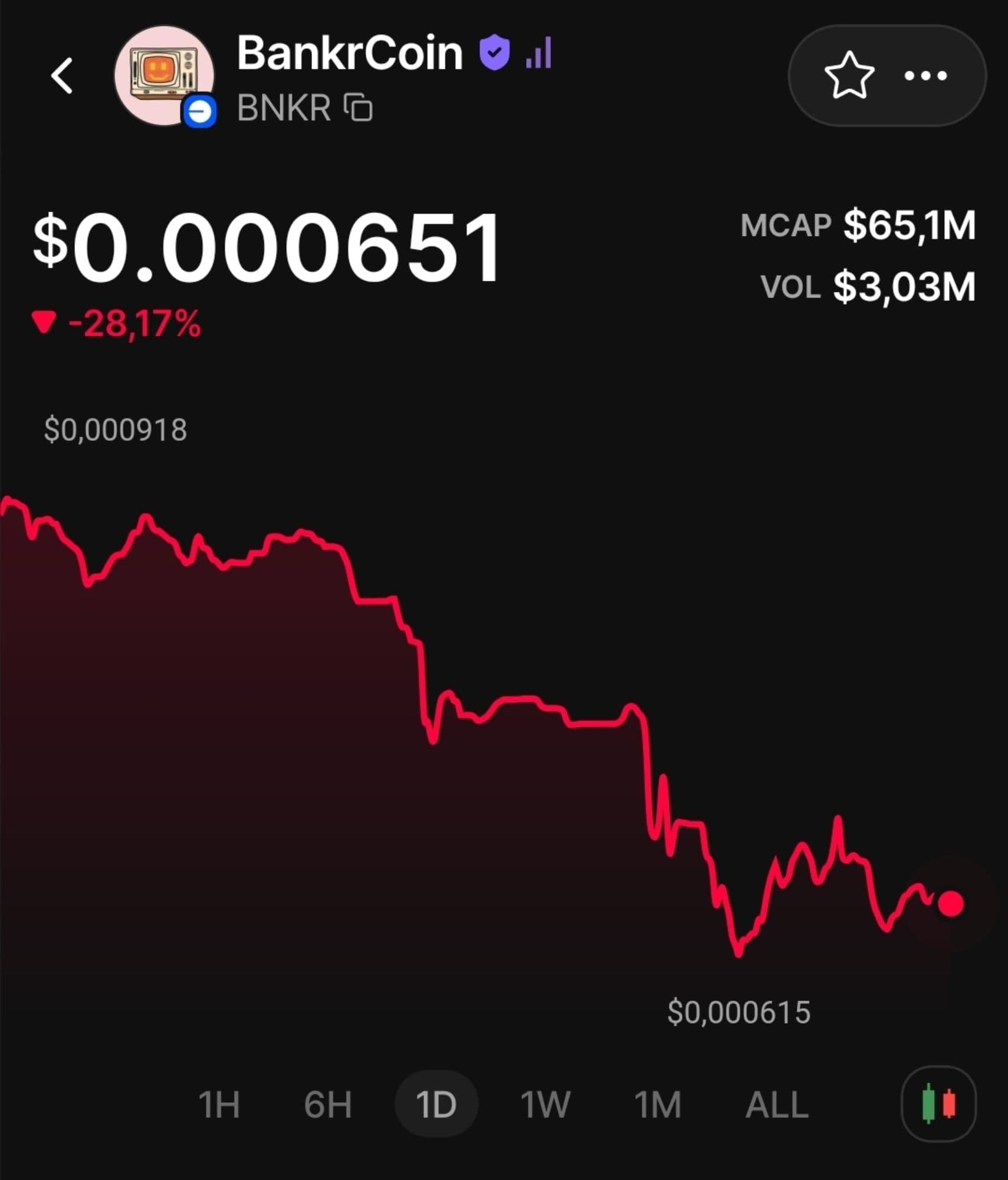Copy the BNKR contract address
Screen dimensions: 1008x1180
[358, 108]
